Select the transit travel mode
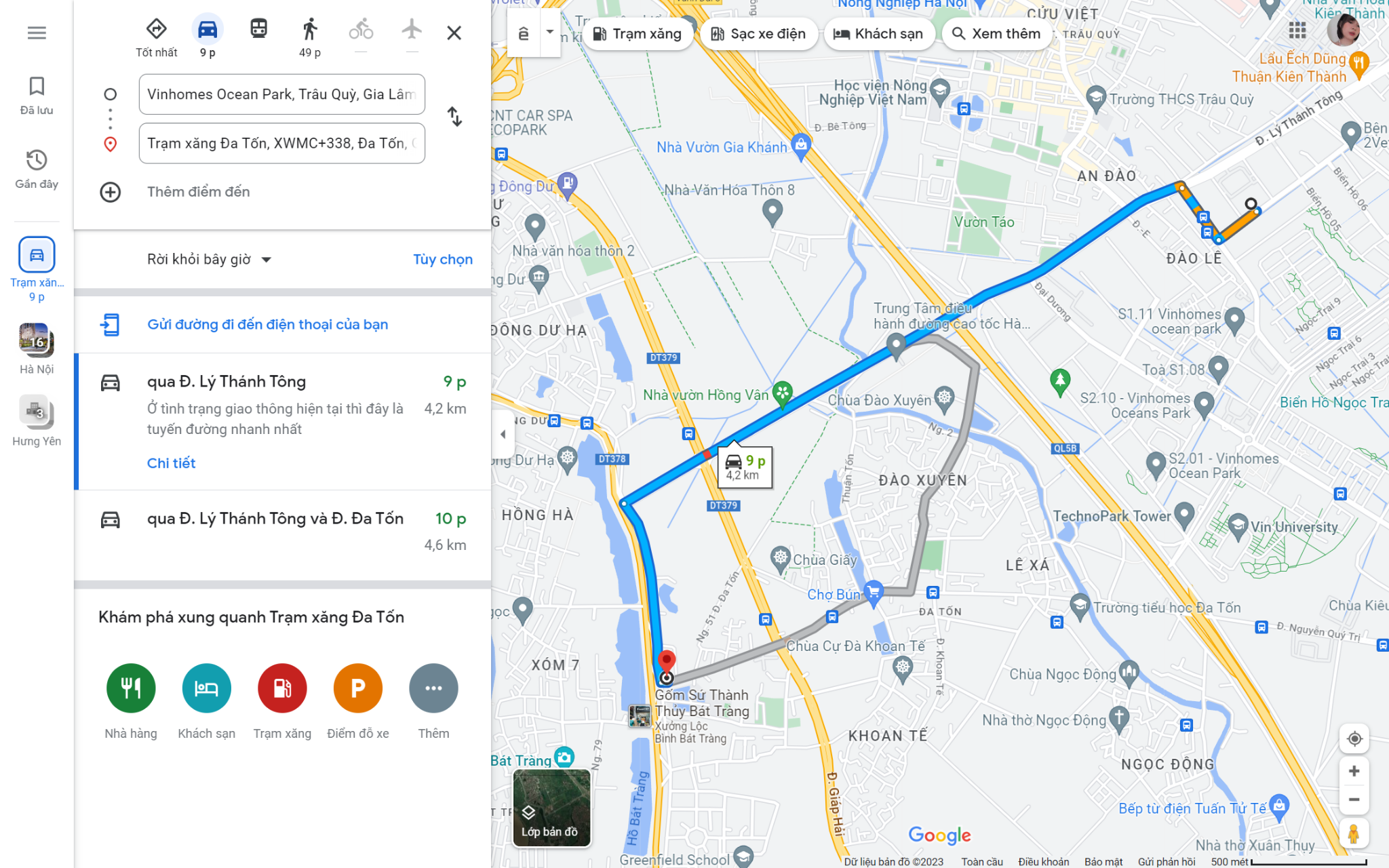 click(x=258, y=29)
